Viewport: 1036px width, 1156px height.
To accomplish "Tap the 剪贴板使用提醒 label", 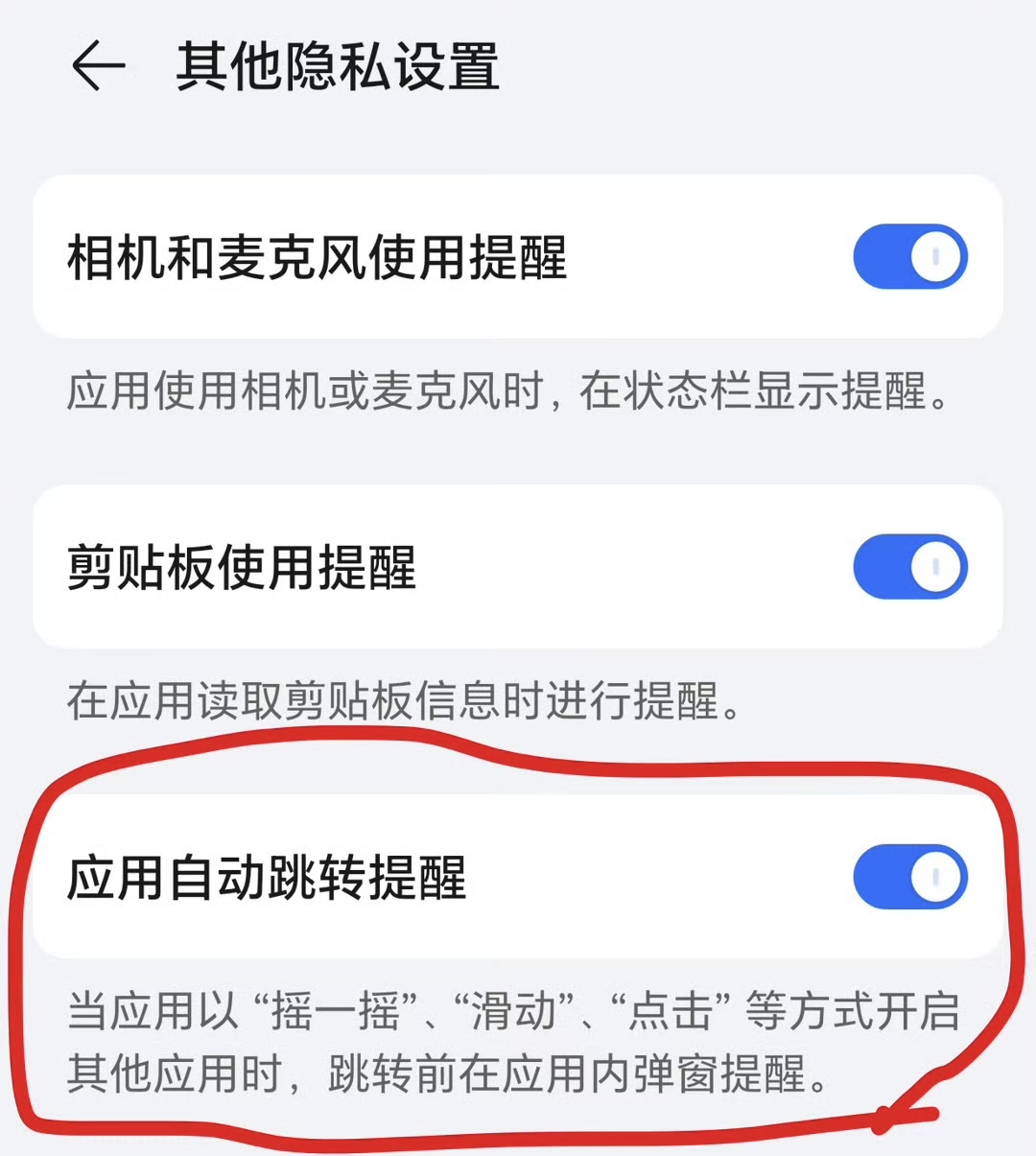I will (244, 566).
